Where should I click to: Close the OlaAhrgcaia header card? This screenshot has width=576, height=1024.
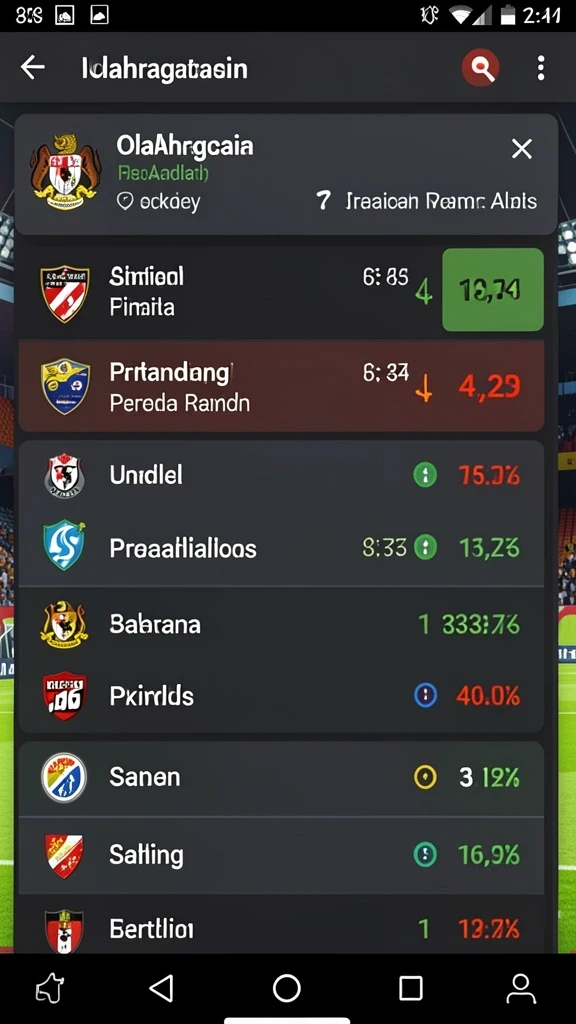pyautogui.click(x=522, y=149)
